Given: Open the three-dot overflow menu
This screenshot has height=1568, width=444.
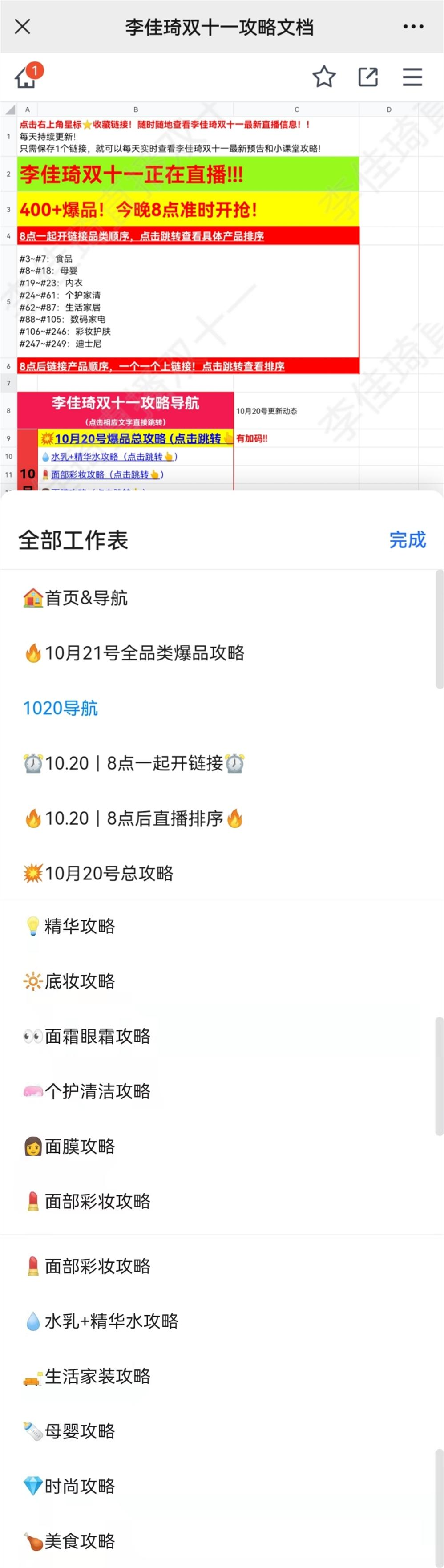Looking at the screenshot, I should tap(413, 27).
